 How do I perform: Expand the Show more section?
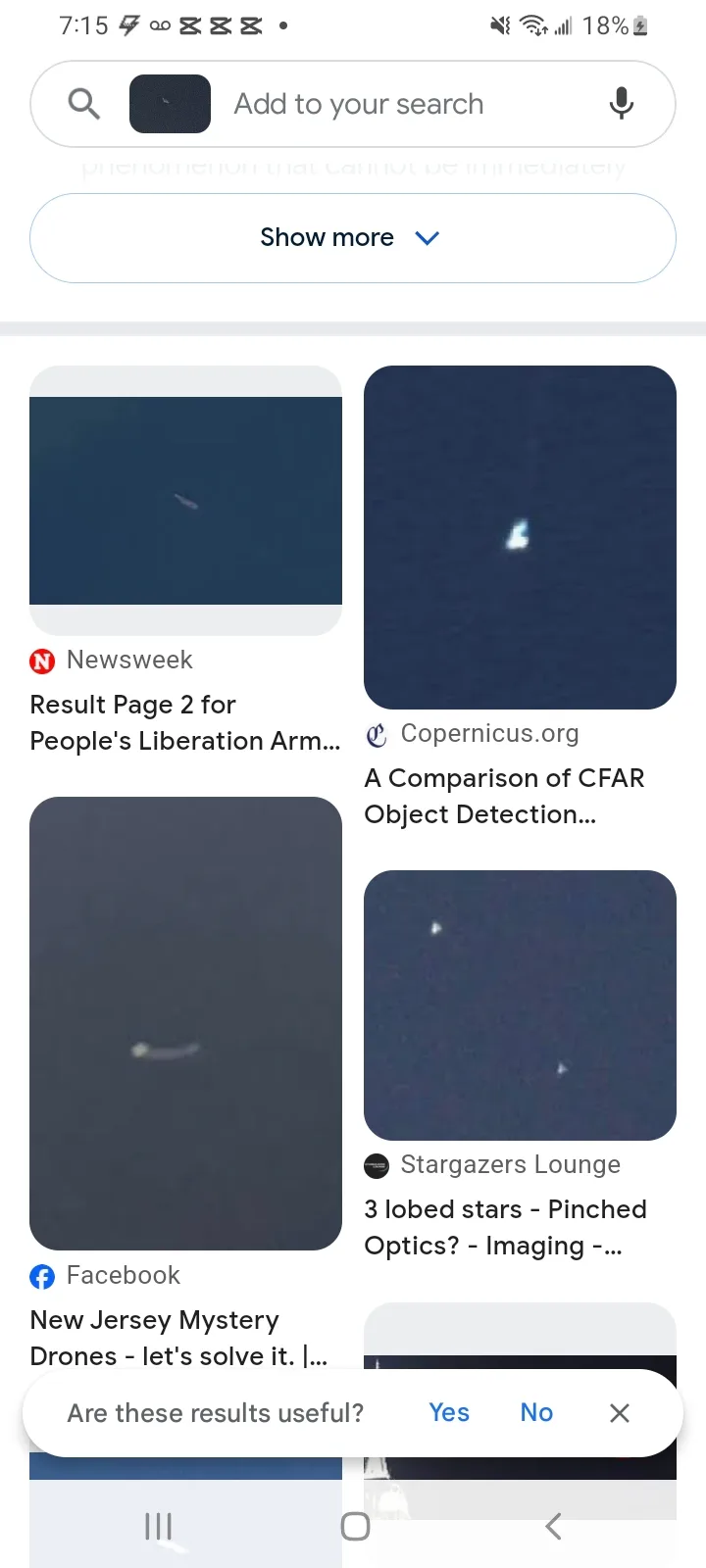point(353,238)
